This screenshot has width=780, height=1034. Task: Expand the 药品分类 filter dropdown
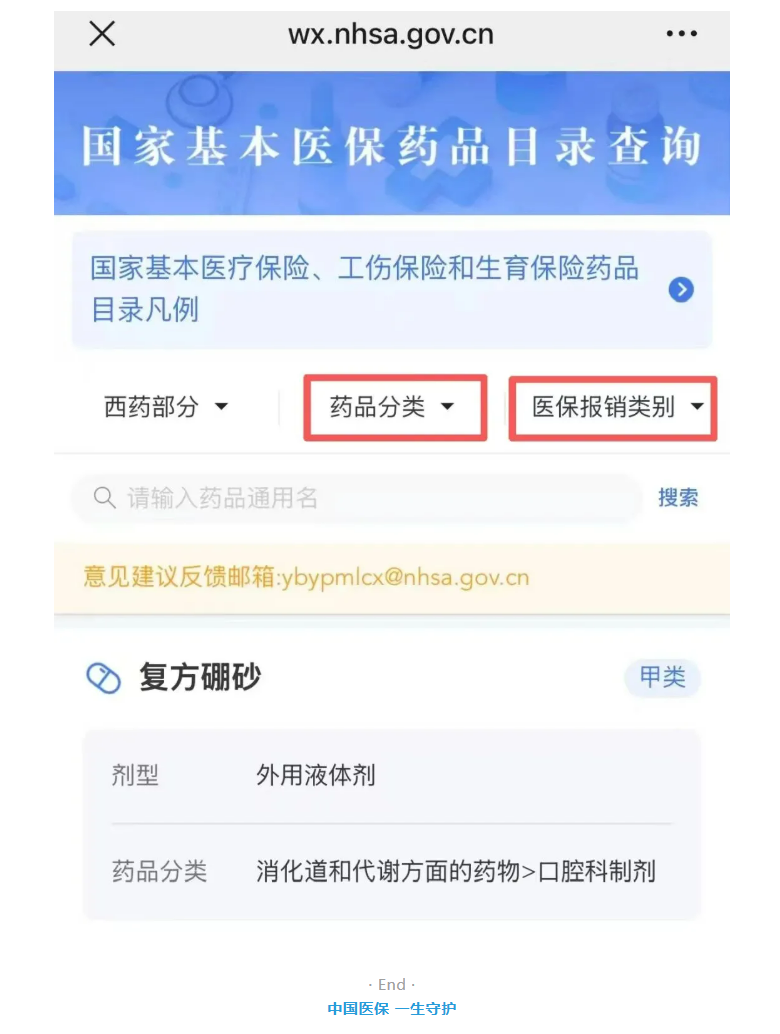[393, 407]
